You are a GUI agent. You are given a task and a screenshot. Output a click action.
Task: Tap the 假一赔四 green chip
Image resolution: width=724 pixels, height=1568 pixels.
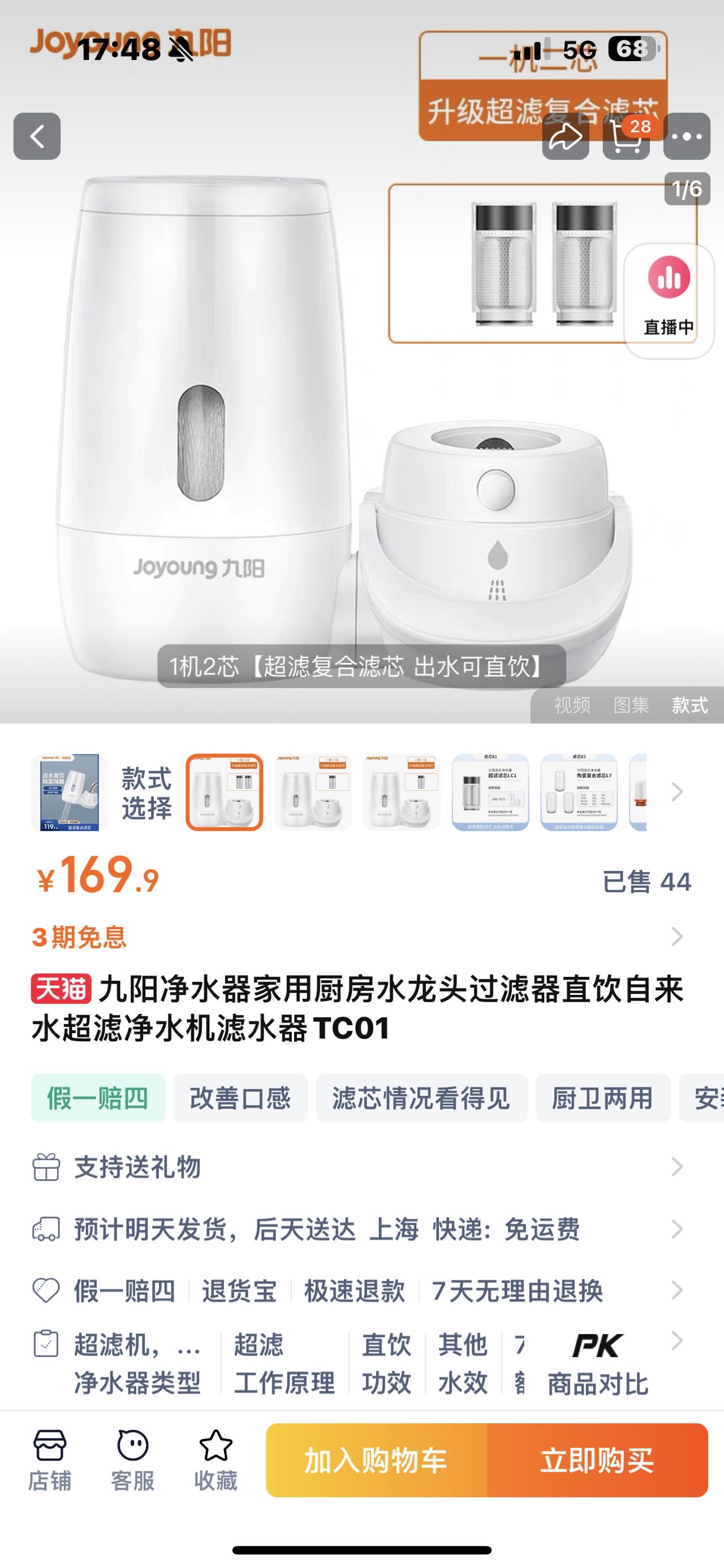click(x=98, y=1098)
